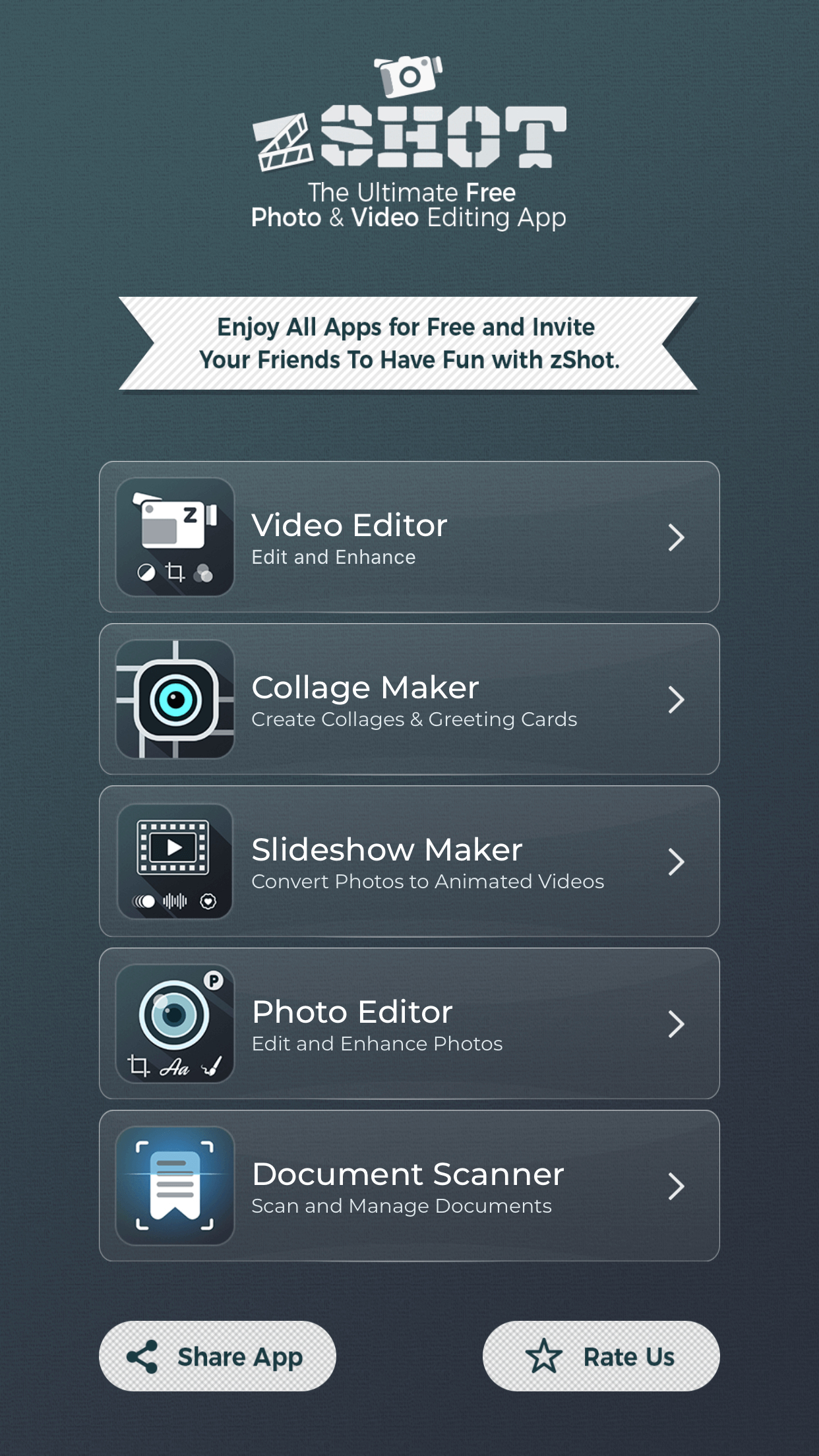Click the star icon beside Rate Us
The height and width of the screenshot is (1456, 819).
coord(543,1356)
